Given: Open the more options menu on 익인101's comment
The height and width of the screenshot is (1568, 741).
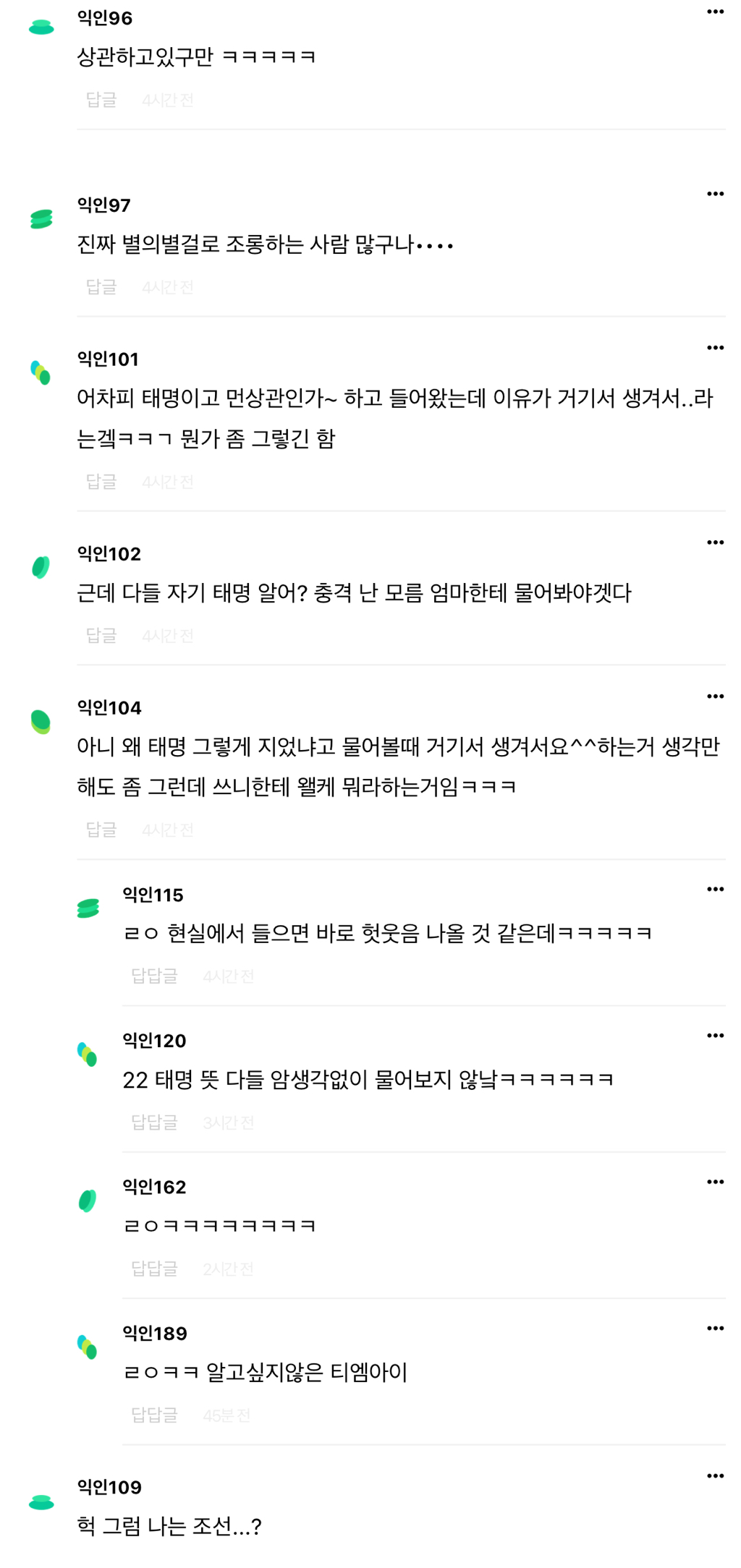Looking at the screenshot, I should (x=715, y=348).
